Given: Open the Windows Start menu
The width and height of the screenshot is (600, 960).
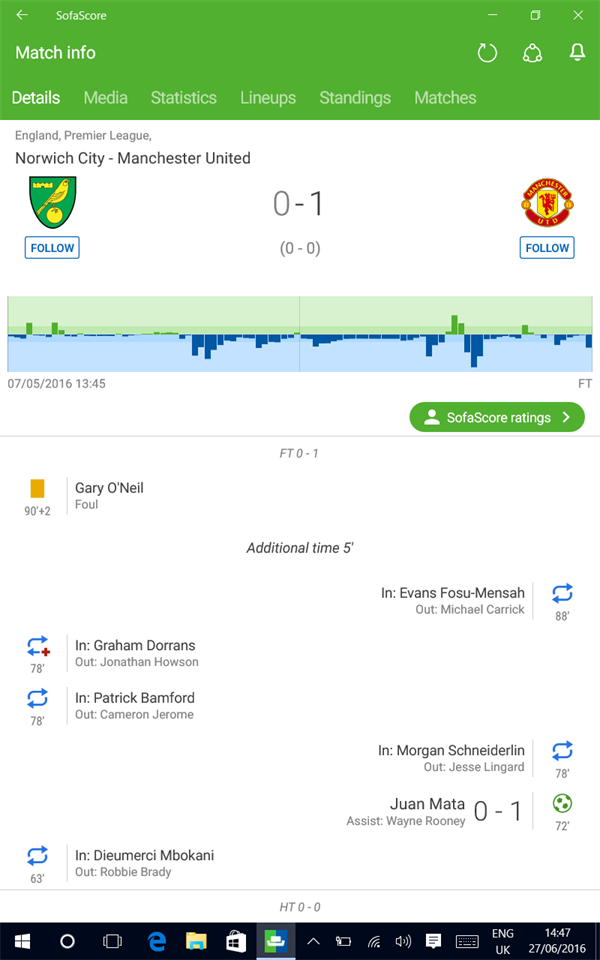Looking at the screenshot, I should pos(23,942).
